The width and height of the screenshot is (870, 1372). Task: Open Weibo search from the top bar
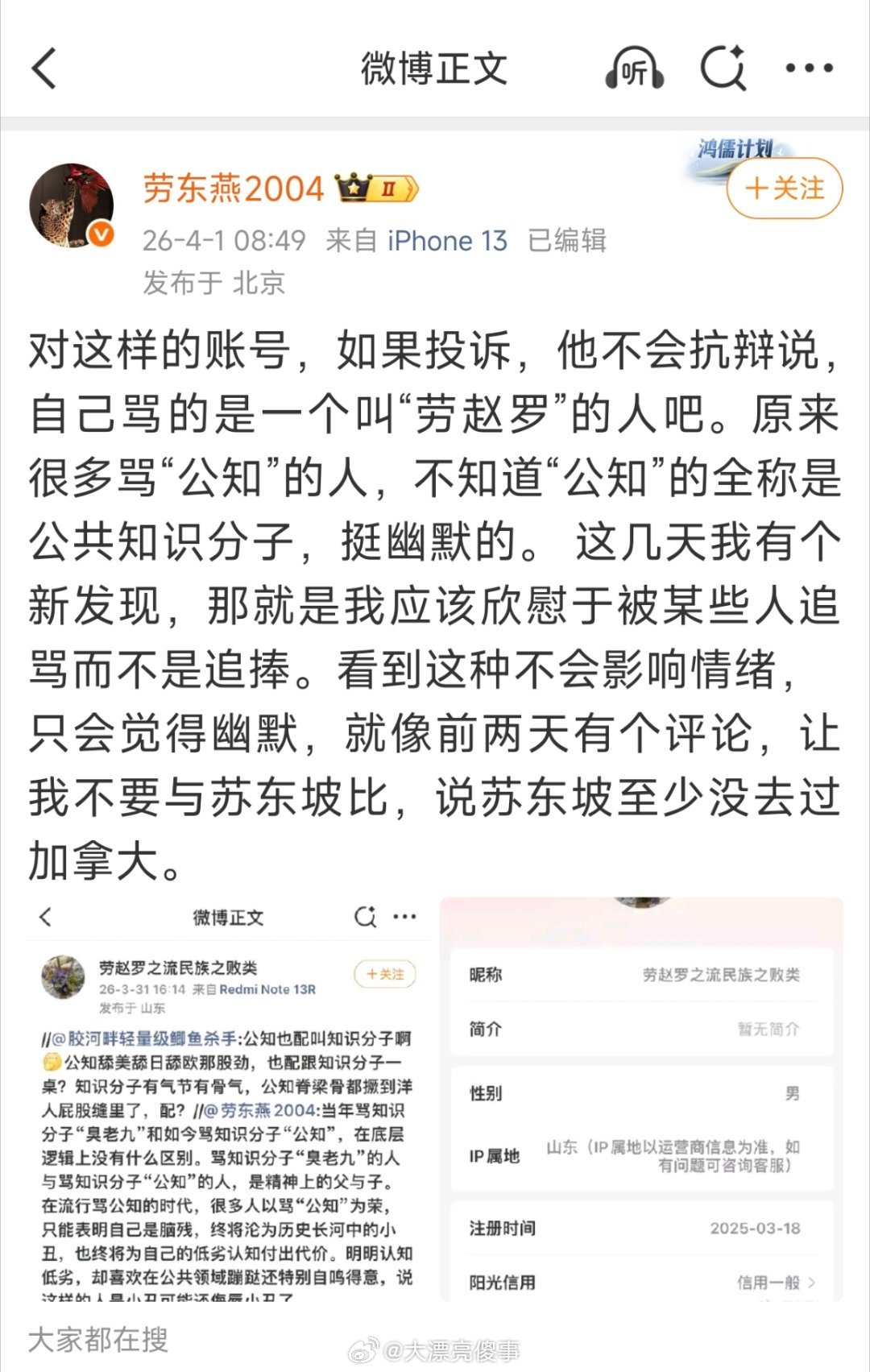pyautogui.click(x=723, y=69)
